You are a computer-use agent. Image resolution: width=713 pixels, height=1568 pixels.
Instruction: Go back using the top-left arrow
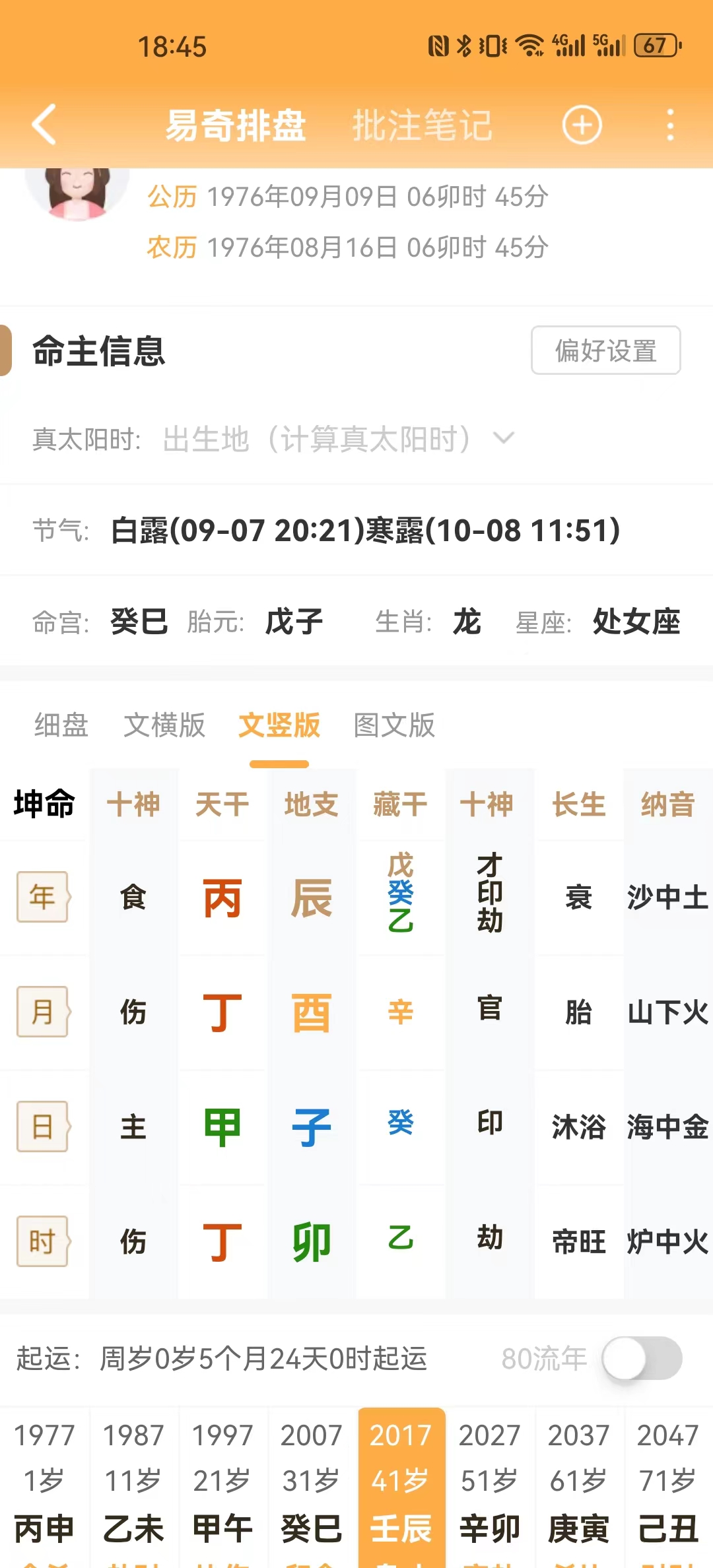[x=44, y=124]
